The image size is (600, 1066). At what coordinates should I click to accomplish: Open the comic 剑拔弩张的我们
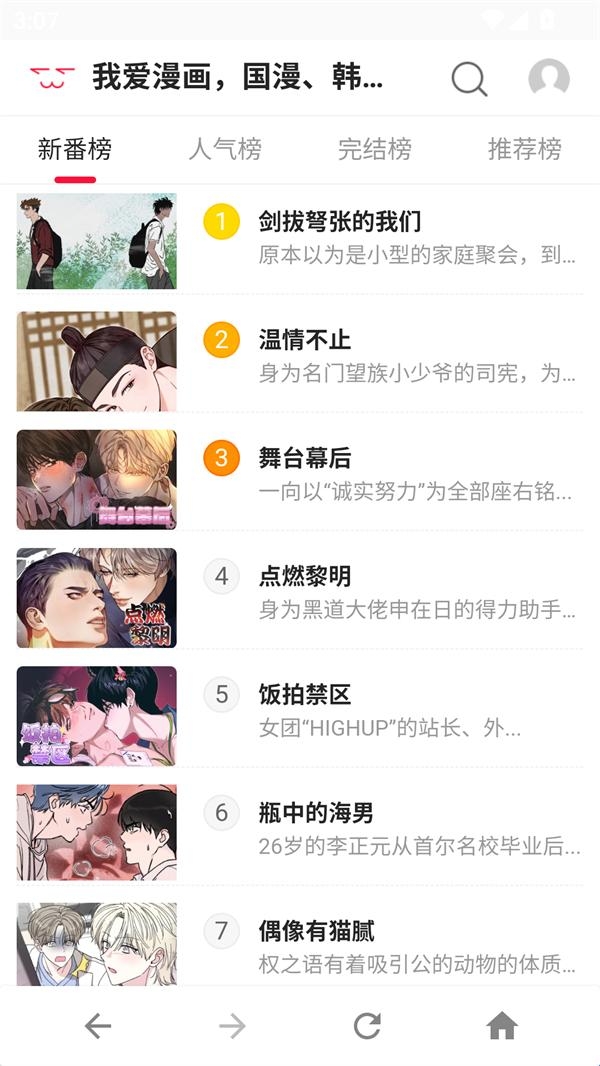pos(339,221)
